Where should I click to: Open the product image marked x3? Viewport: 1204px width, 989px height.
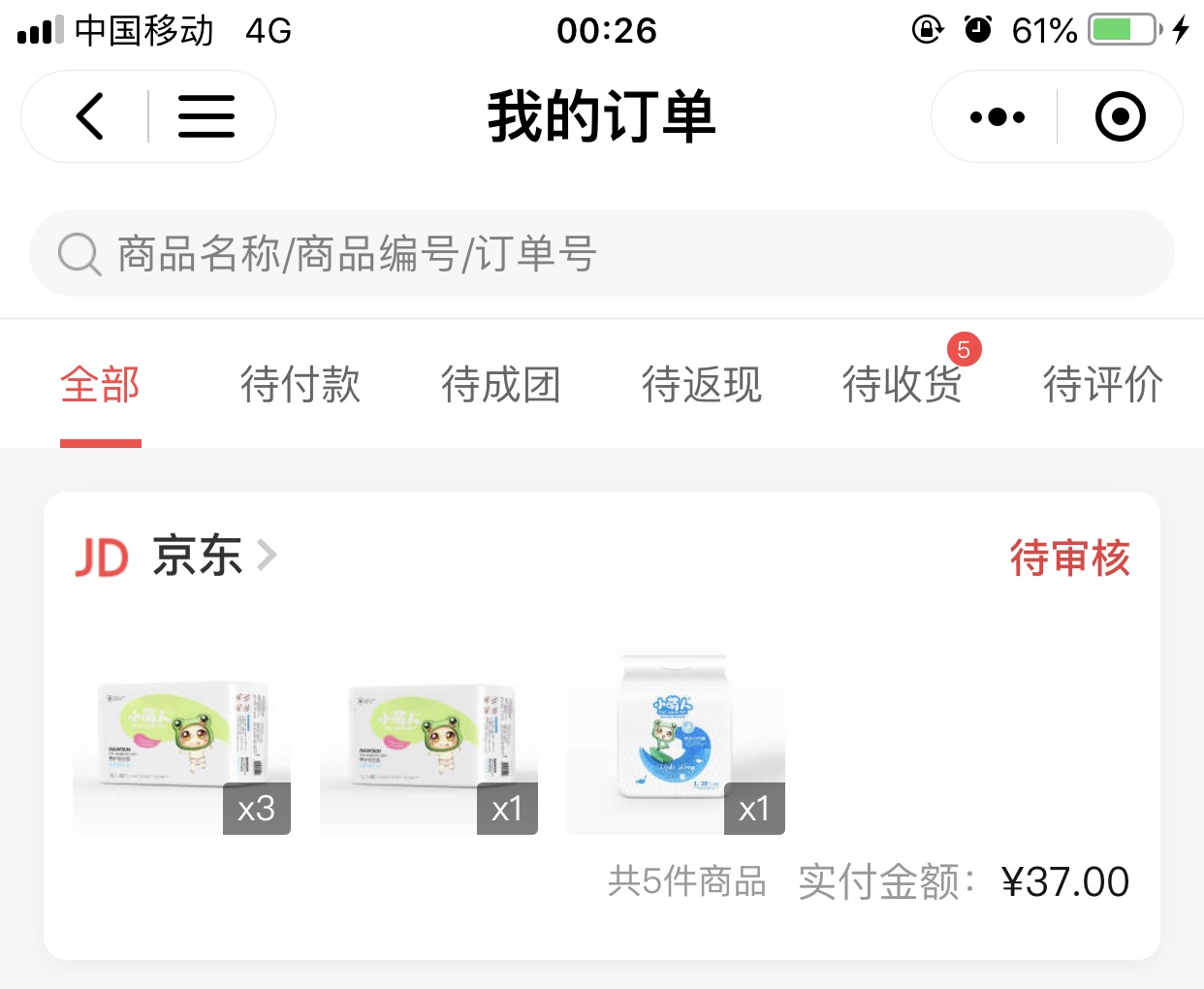pos(181,739)
